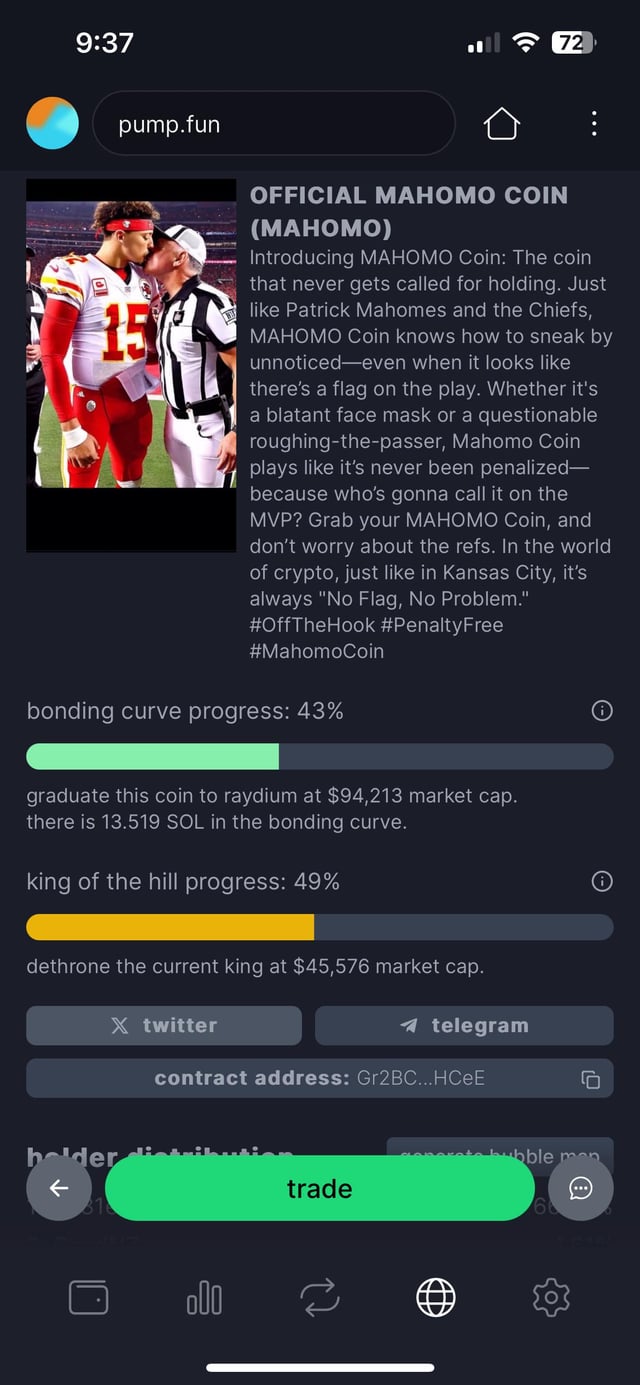Show info about bonding curve progress
640x1385 pixels.
(602, 711)
